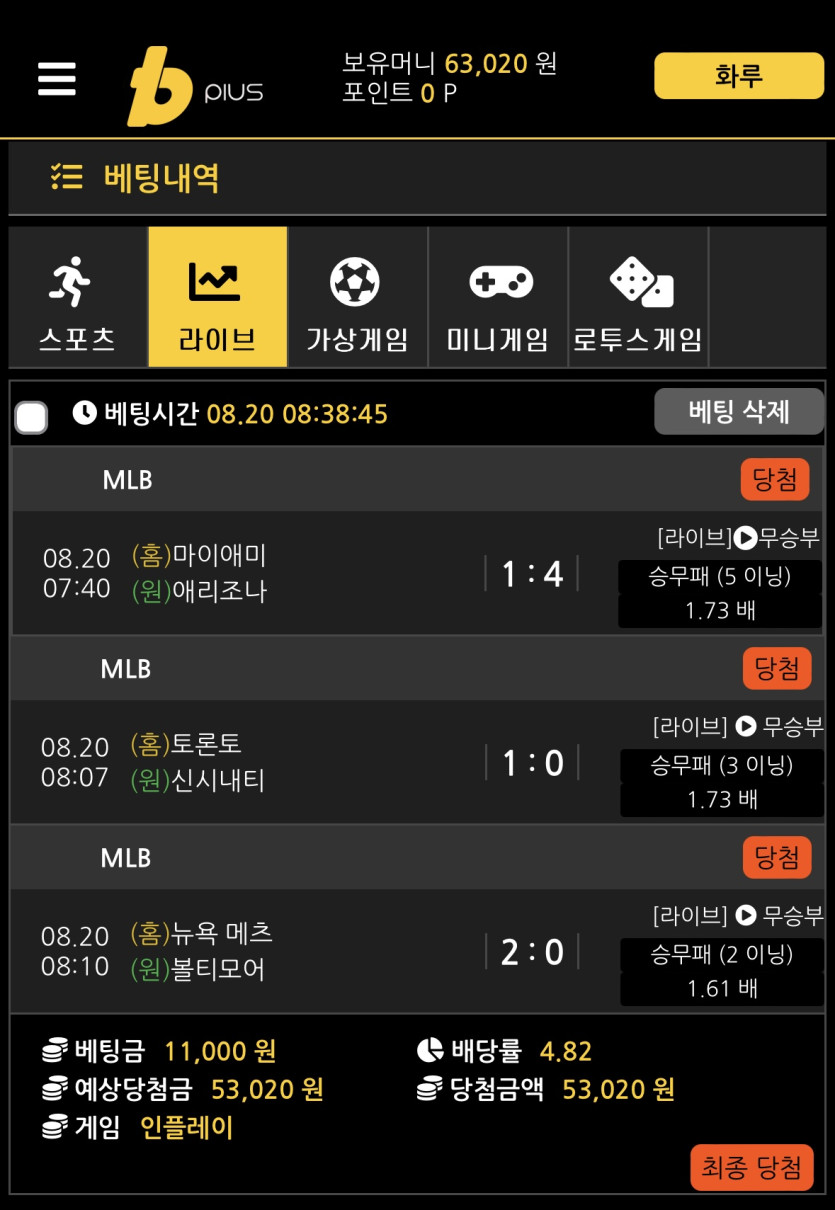Tap the 베팅 삭제 button
The height and width of the screenshot is (1210, 835).
[x=738, y=411]
